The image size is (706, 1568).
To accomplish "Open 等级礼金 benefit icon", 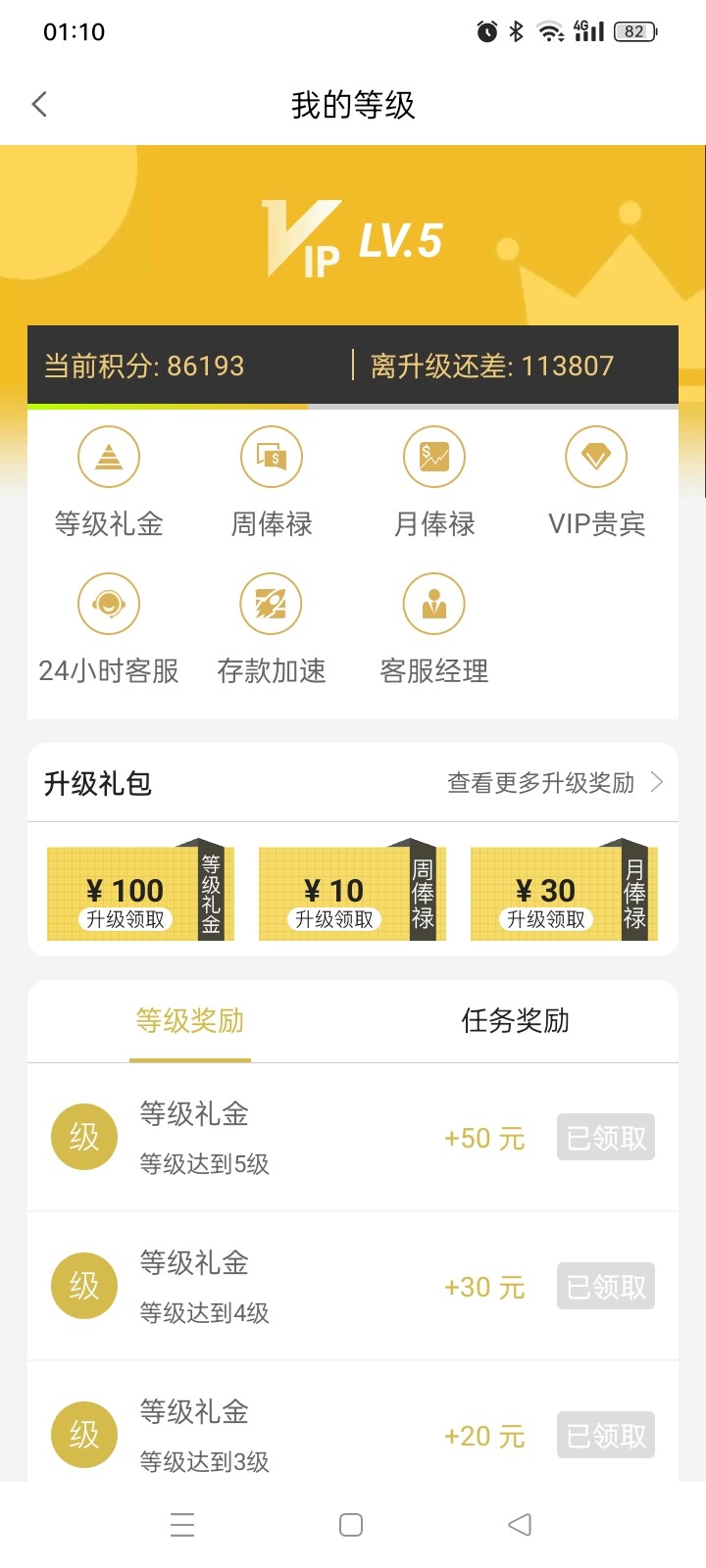I will click(109, 458).
